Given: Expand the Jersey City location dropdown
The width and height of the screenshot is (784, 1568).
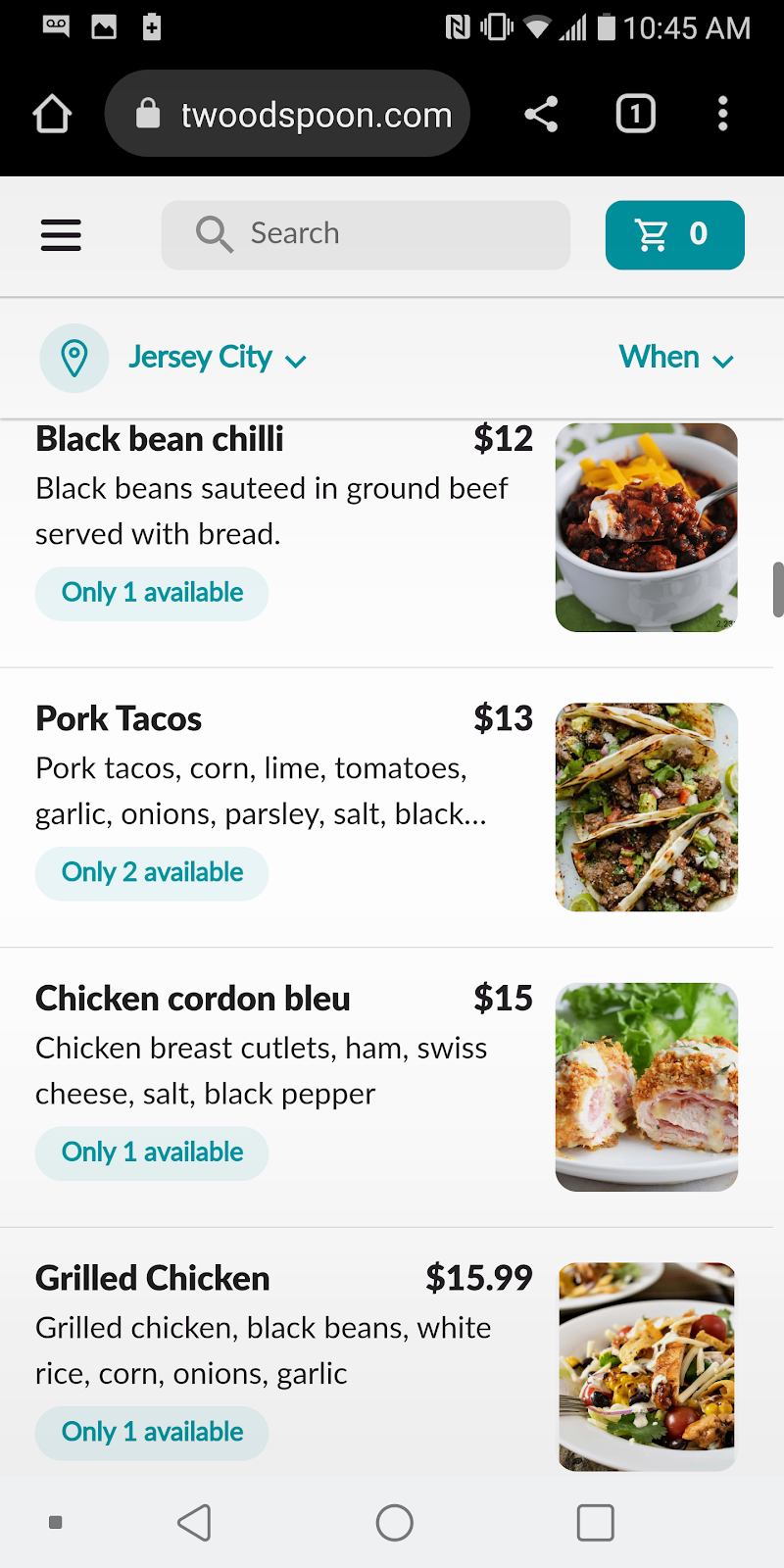Looking at the screenshot, I should [217, 359].
